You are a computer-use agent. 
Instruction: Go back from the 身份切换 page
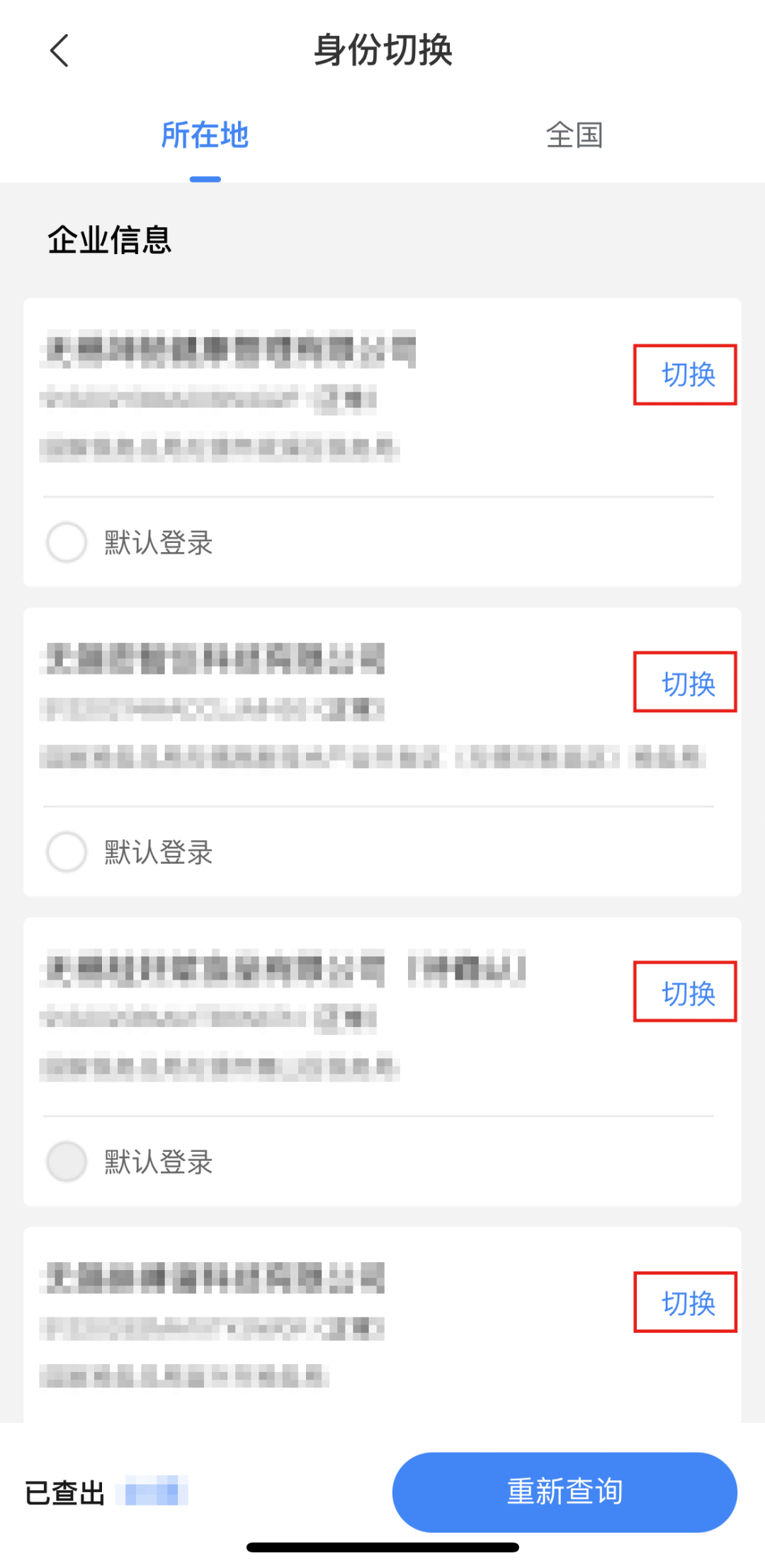59,51
